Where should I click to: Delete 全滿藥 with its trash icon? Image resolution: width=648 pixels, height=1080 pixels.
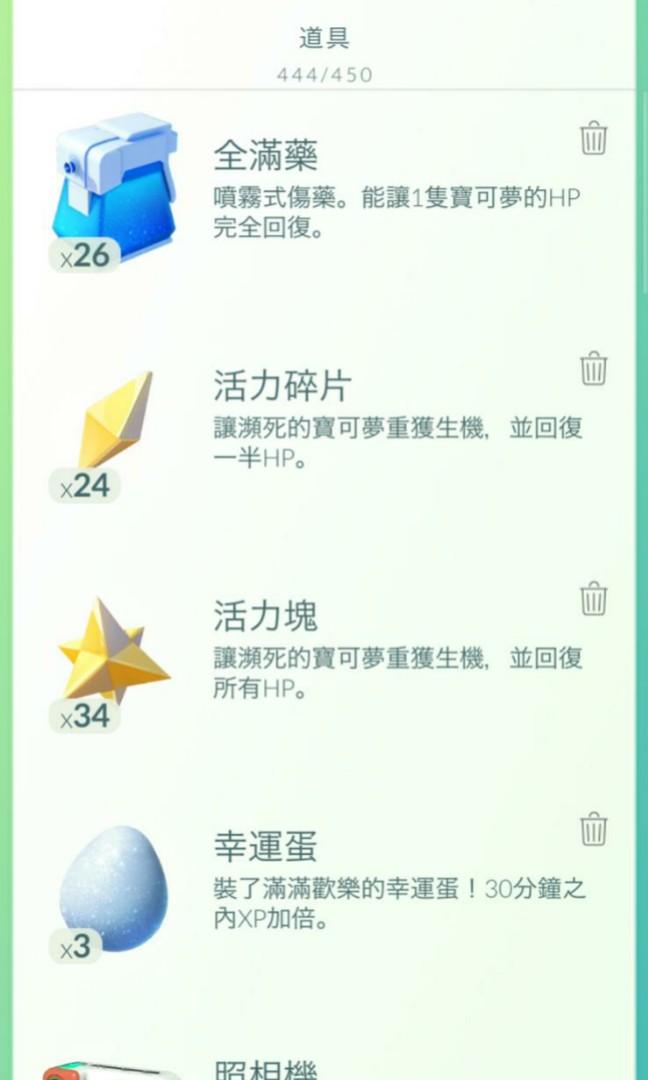pos(594,138)
